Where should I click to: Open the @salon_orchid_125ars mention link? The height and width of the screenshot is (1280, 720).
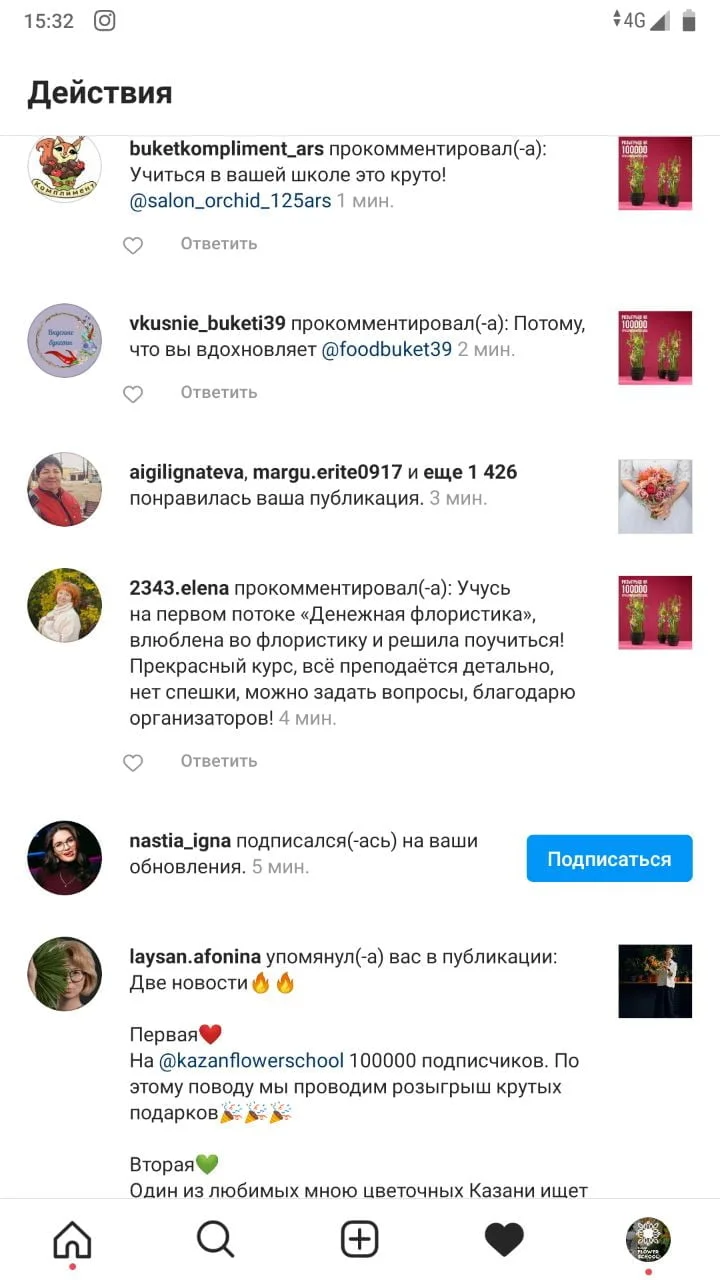230,201
